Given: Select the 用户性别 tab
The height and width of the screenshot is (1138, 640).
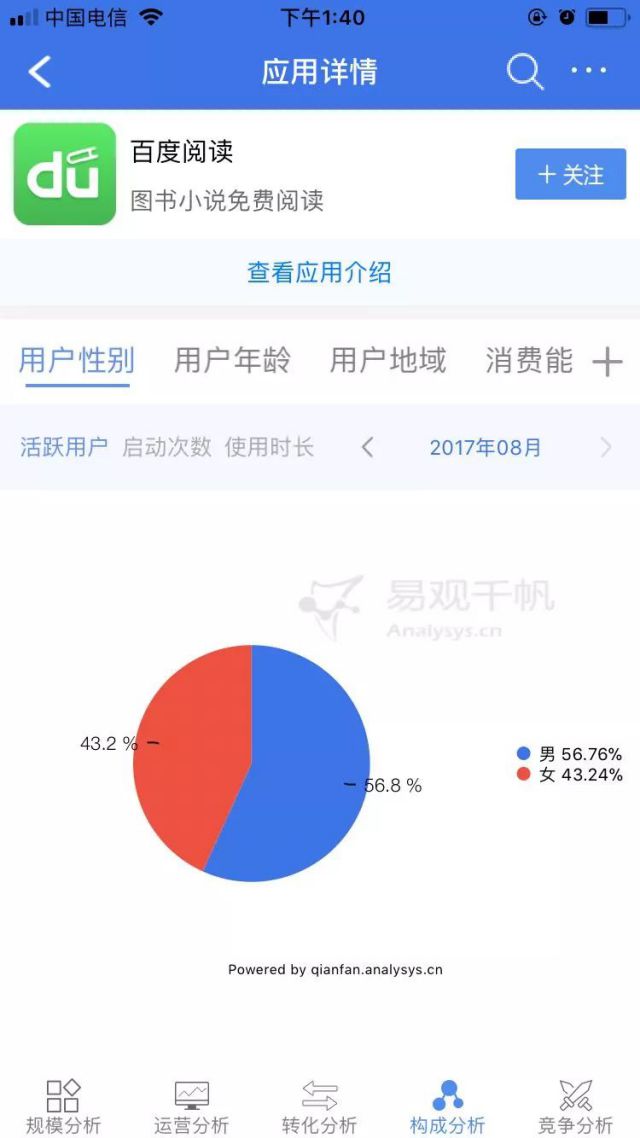Looking at the screenshot, I should [76, 361].
